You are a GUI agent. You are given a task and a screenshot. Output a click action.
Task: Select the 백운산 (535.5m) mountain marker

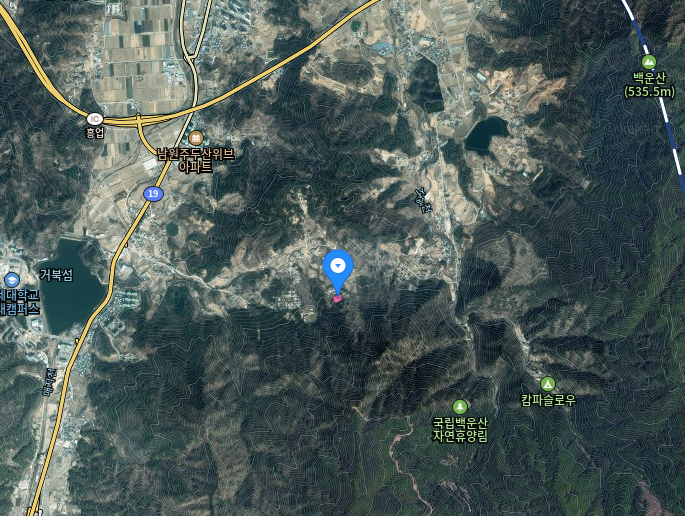tap(649, 62)
